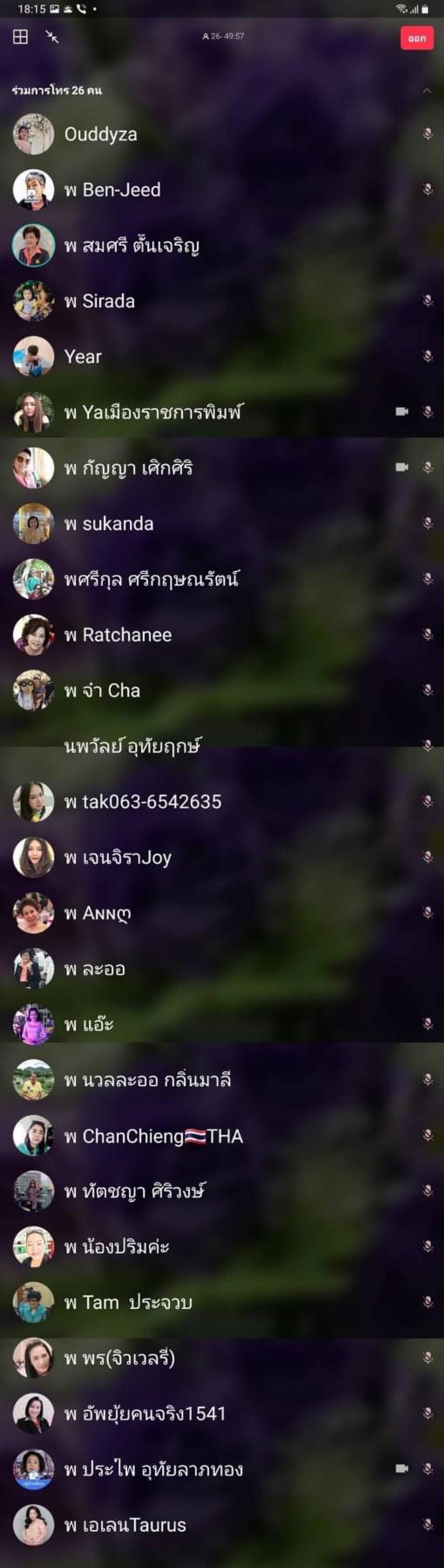Screen dimensions: 444x1568
Task: Open participant Year
Action: (83, 357)
